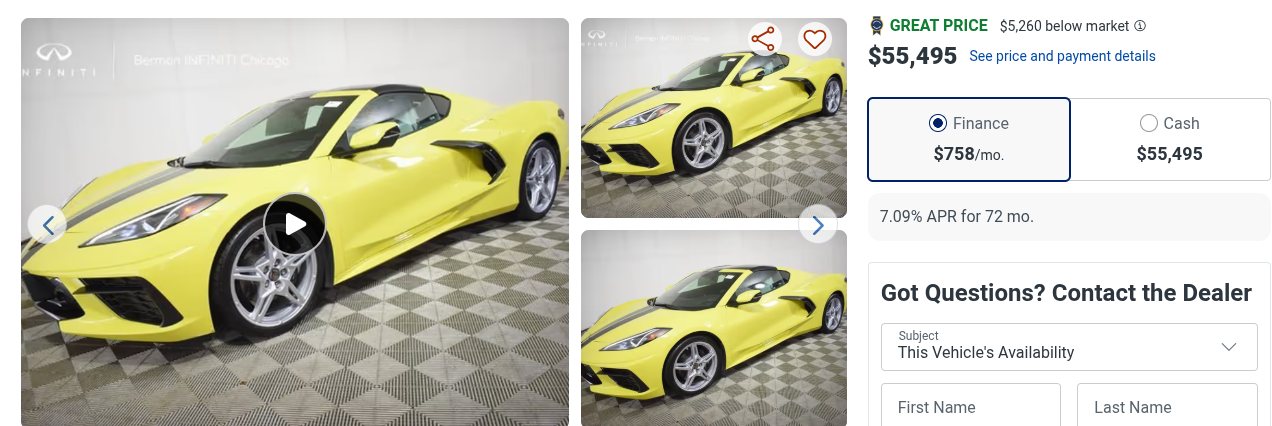Open the bottom-right car photo thumbnail

click(712, 330)
